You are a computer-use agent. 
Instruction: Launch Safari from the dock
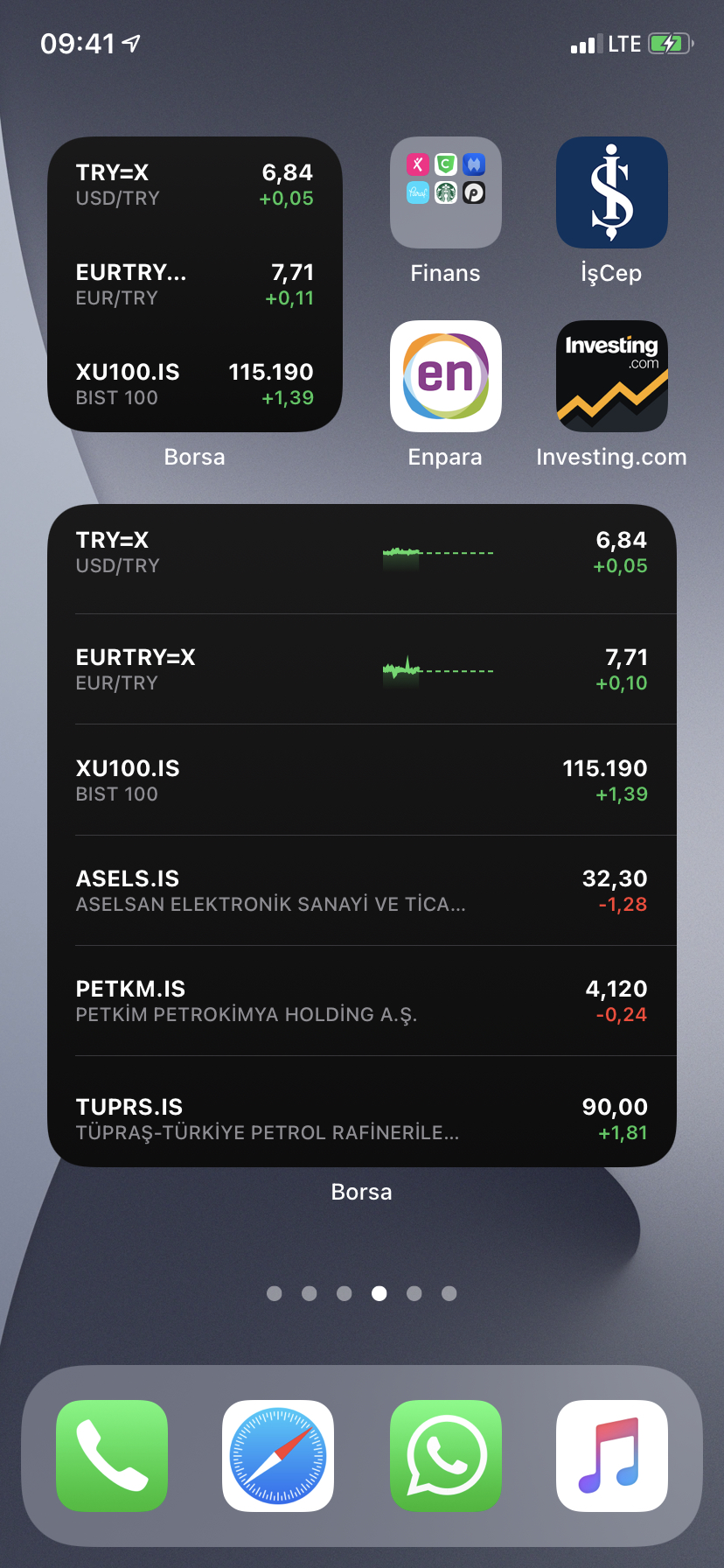click(x=278, y=1456)
